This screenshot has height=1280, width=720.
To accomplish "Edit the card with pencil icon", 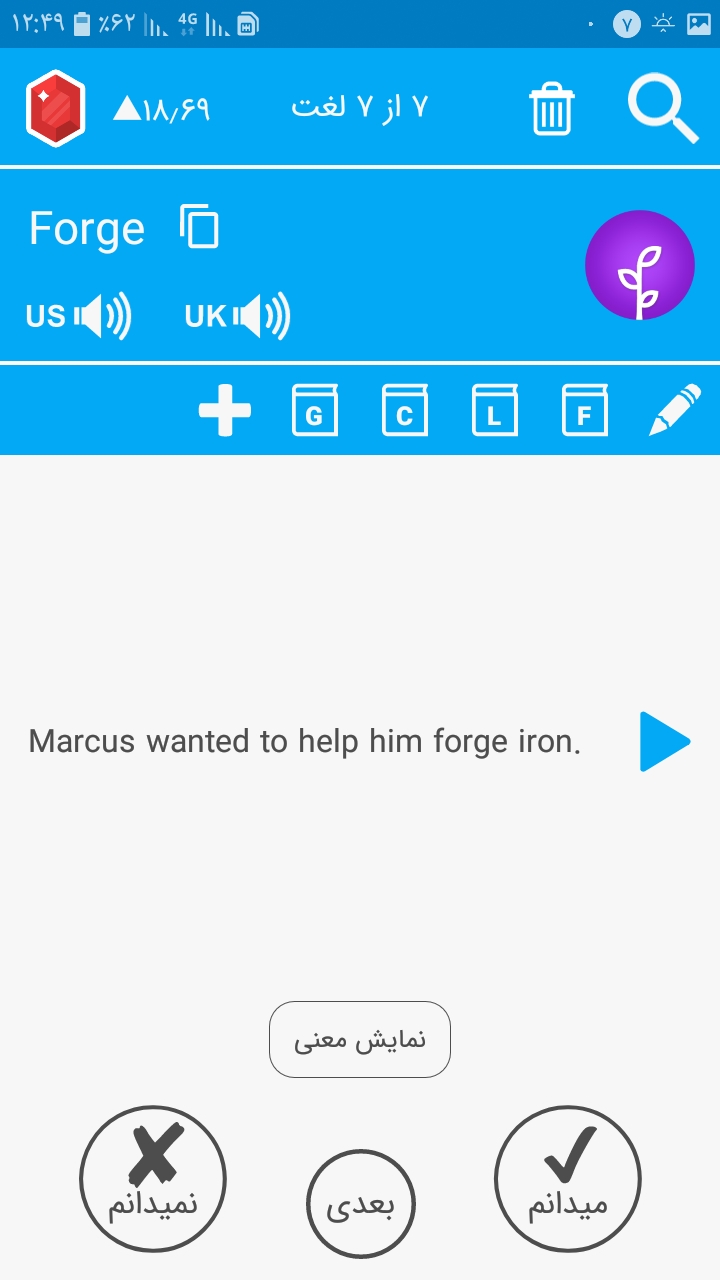I will pyautogui.click(x=674, y=410).
